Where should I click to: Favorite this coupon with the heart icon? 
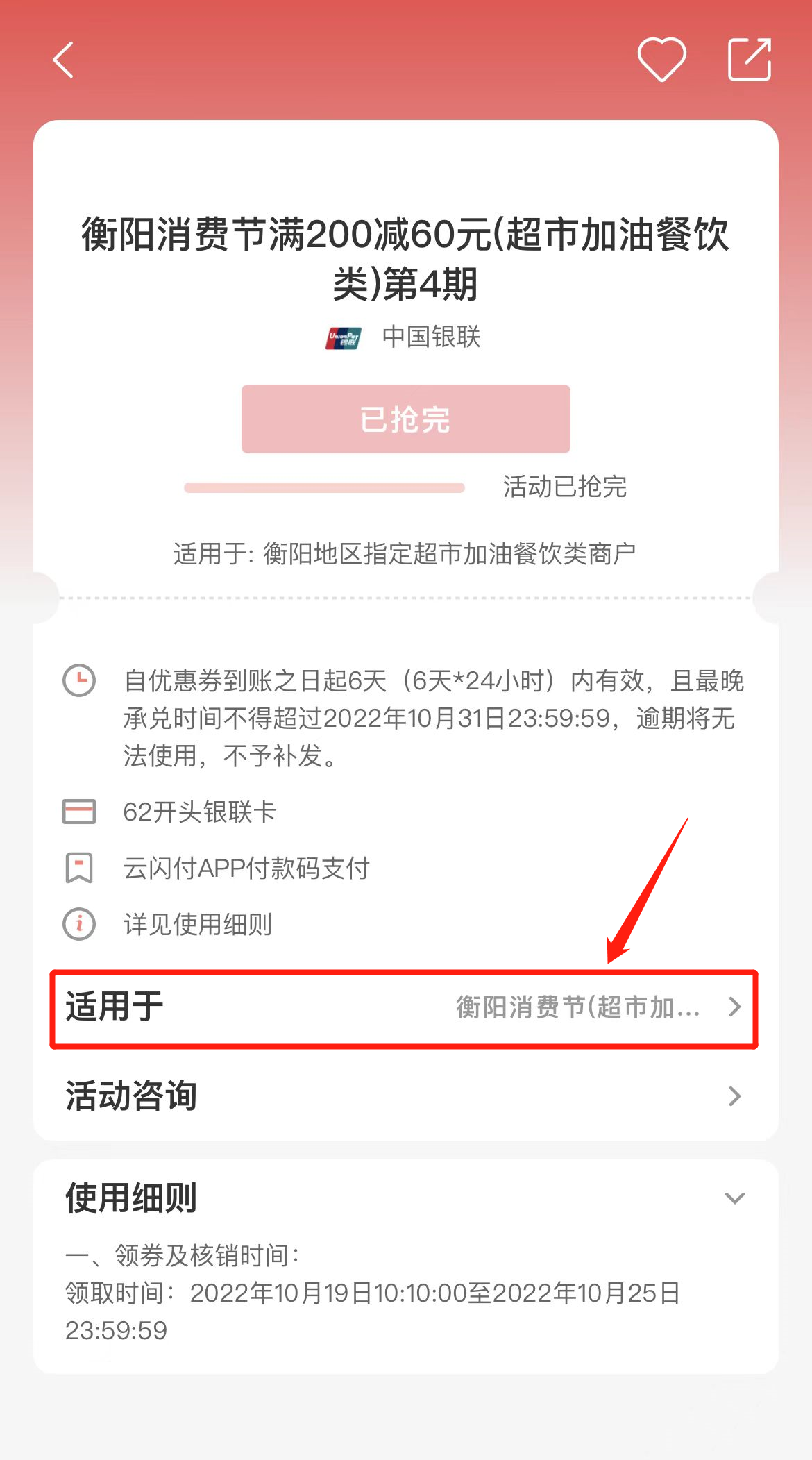[661, 60]
